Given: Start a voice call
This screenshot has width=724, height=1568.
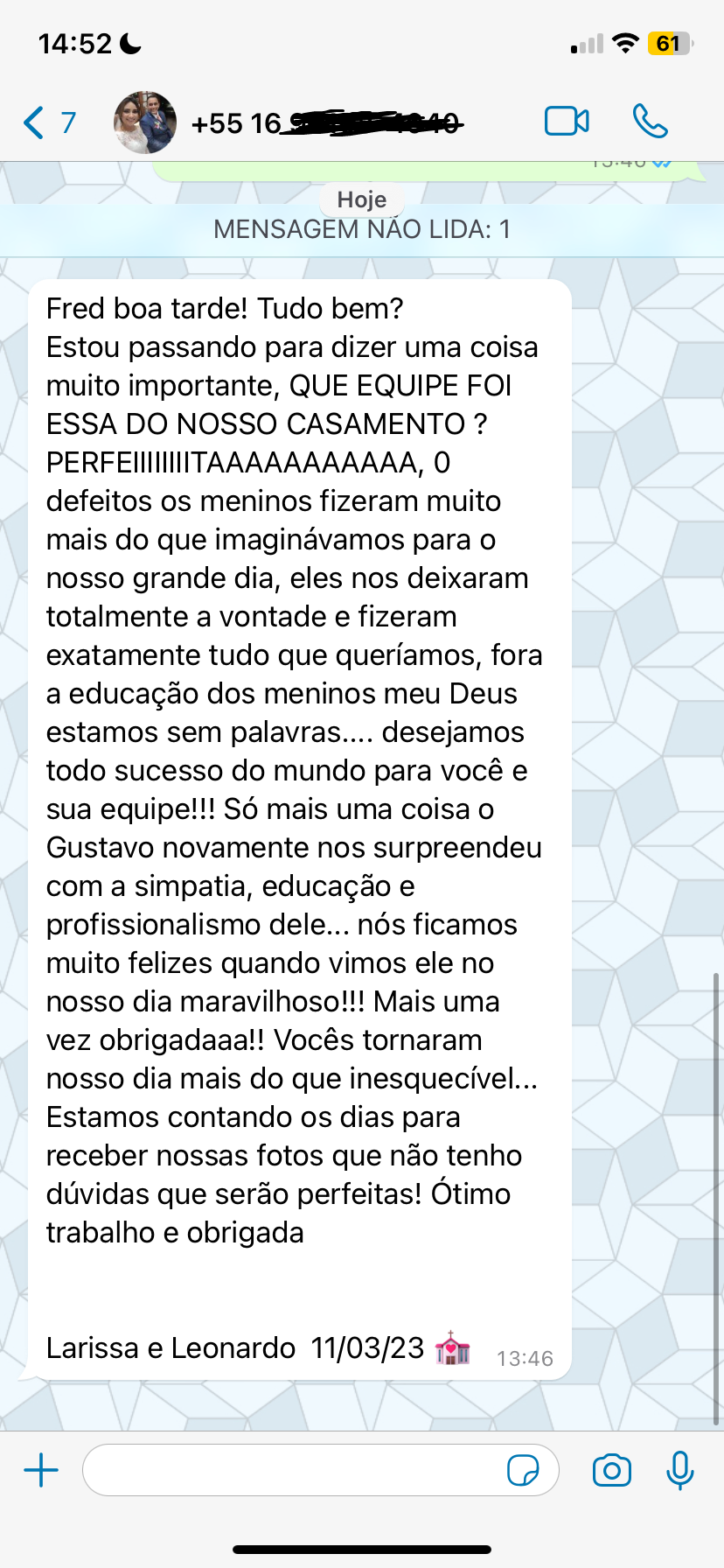Looking at the screenshot, I should pyautogui.click(x=651, y=122).
